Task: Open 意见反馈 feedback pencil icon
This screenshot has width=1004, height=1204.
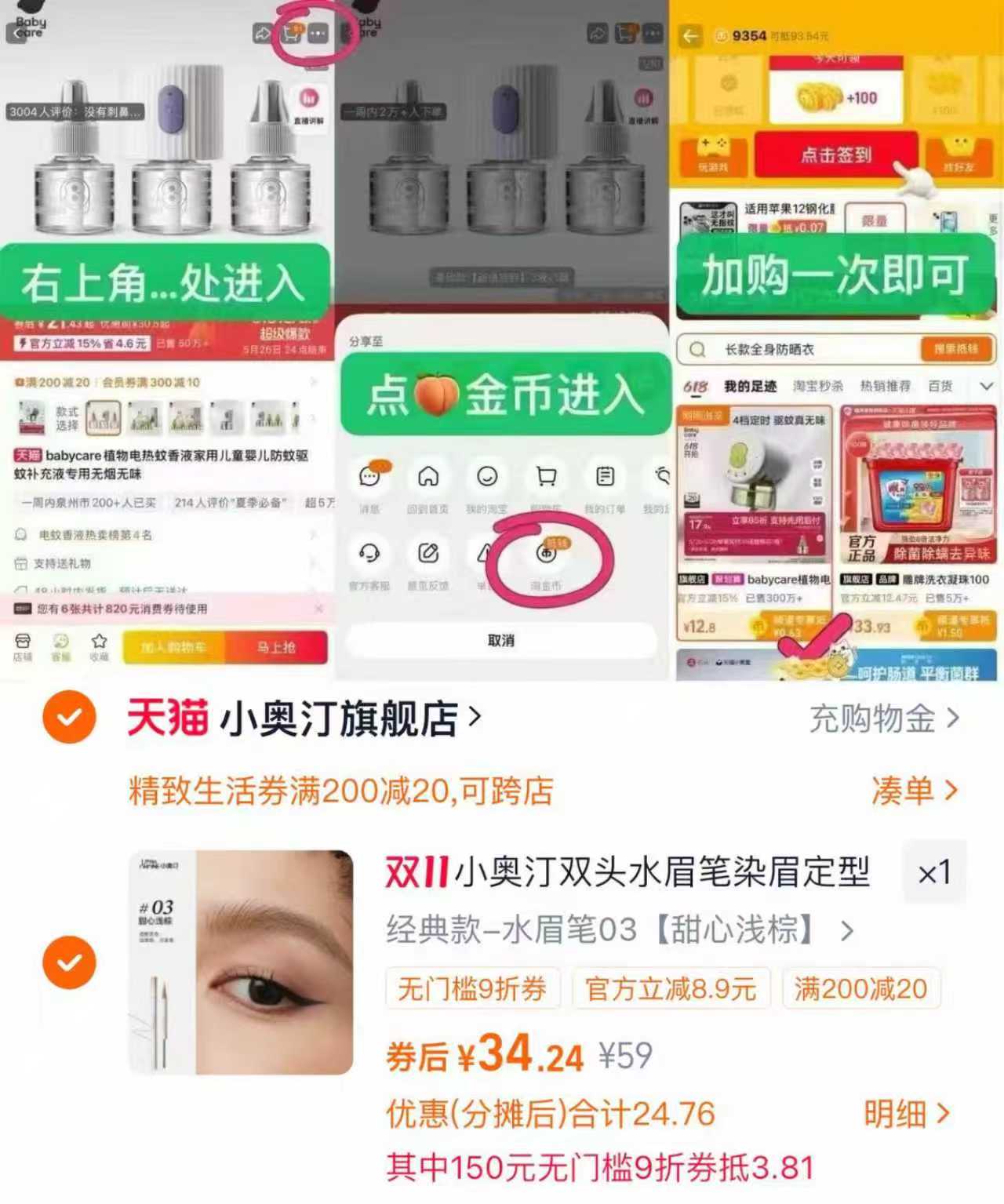Action: click(428, 553)
